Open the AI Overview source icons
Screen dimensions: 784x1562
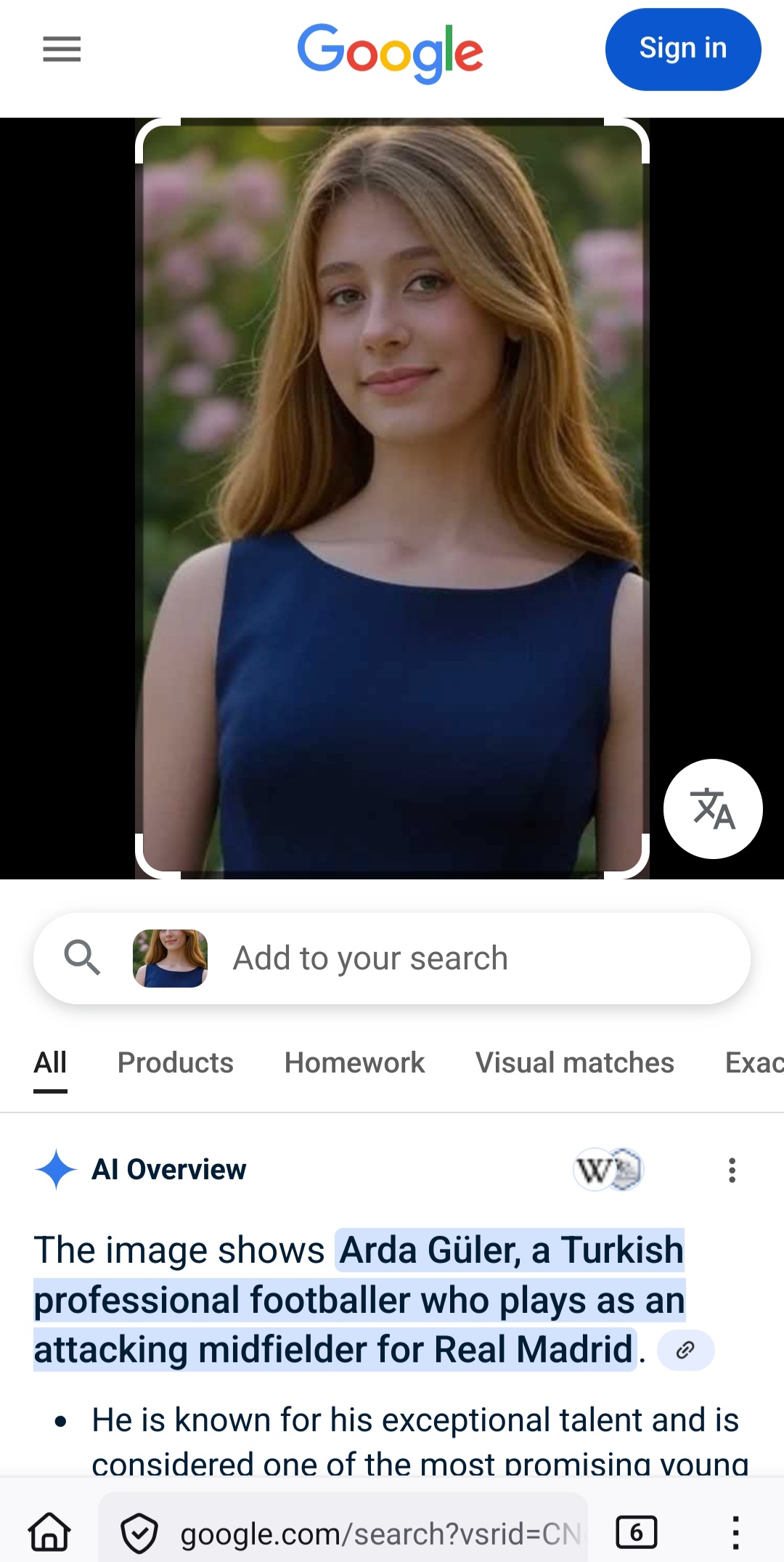[x=608, y=1170]
